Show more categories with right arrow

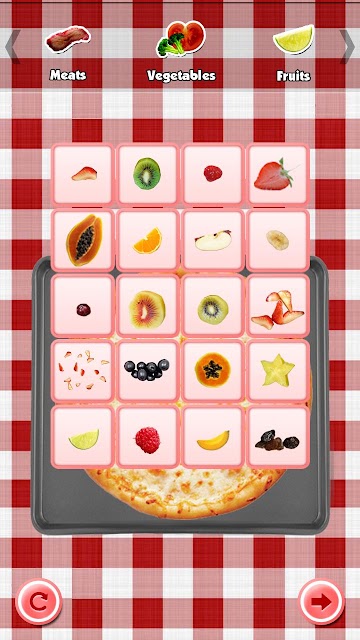(x=347, y=47)
